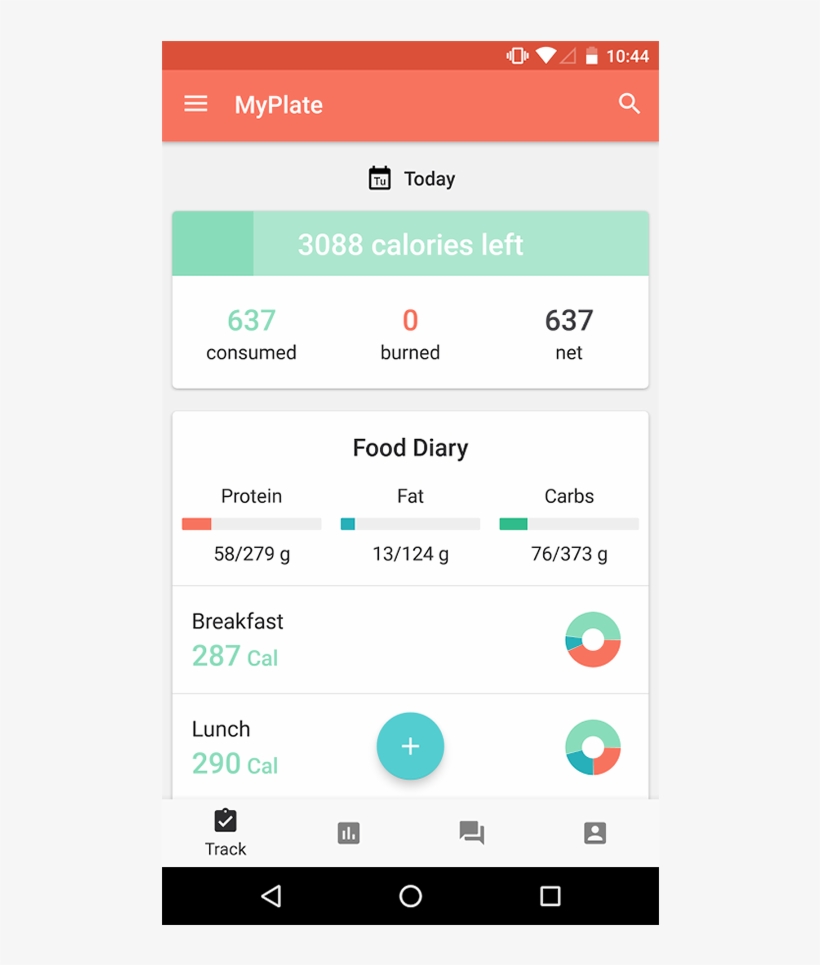Open search in MyPlate app bar
This screenshot has width=820, height=965.
tap(629, 104)
